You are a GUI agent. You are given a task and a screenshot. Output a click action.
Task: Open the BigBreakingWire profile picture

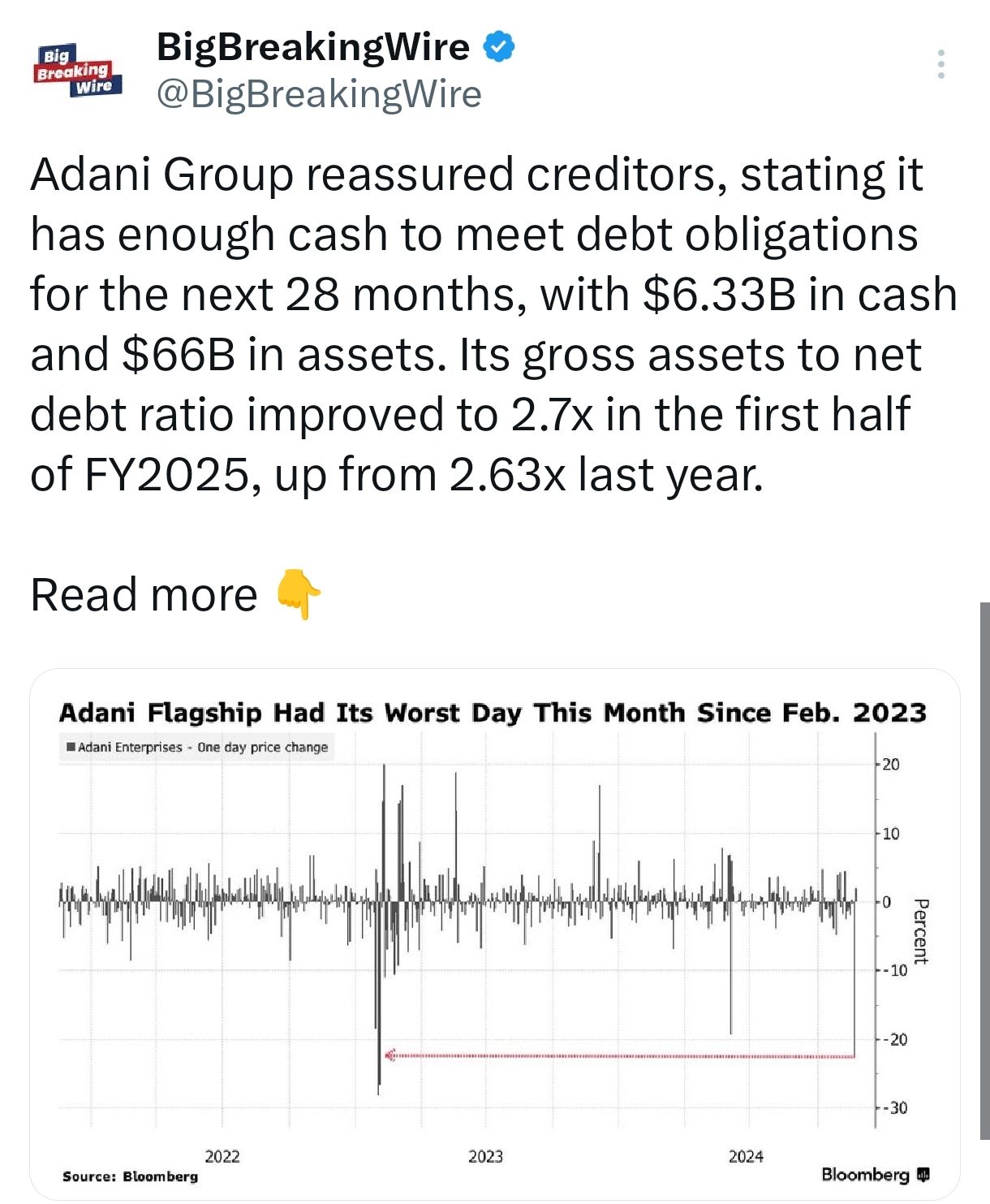(x=78, y=71)
